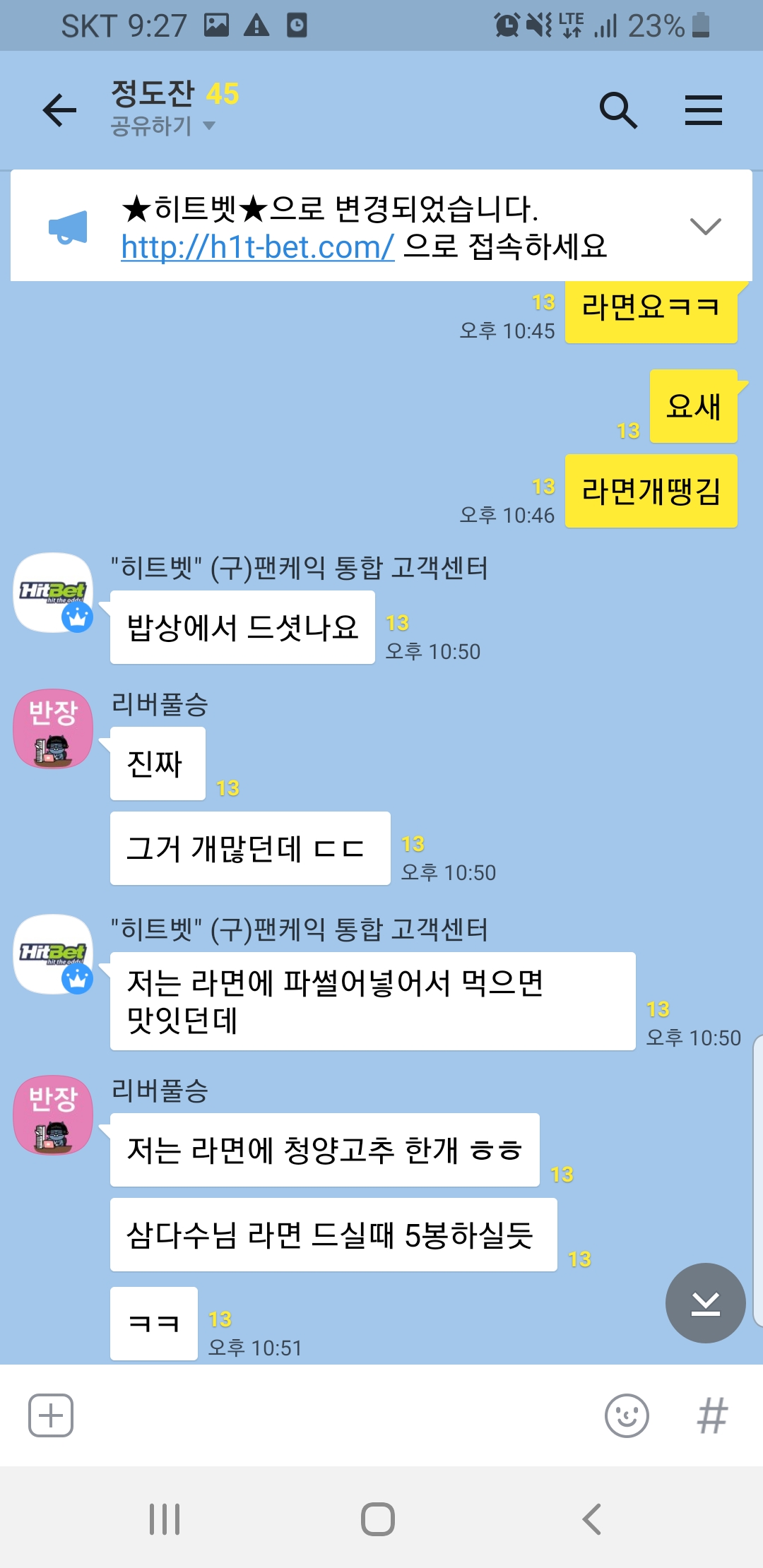763x1568 pixels.
Task: Jump to the latest messages
Action: pos(705,1303)
